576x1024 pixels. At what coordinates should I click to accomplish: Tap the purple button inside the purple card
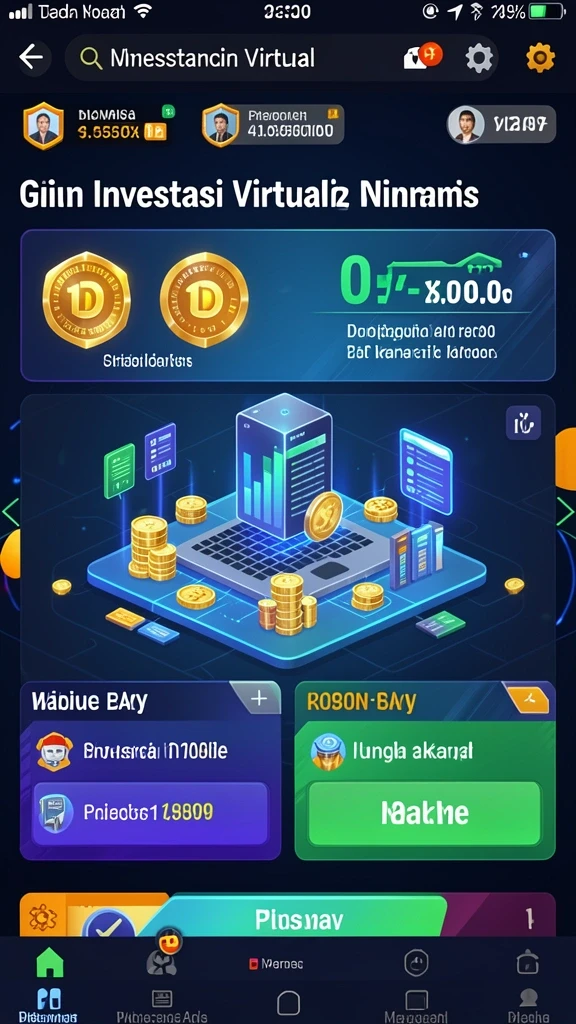tap(151, 813)
